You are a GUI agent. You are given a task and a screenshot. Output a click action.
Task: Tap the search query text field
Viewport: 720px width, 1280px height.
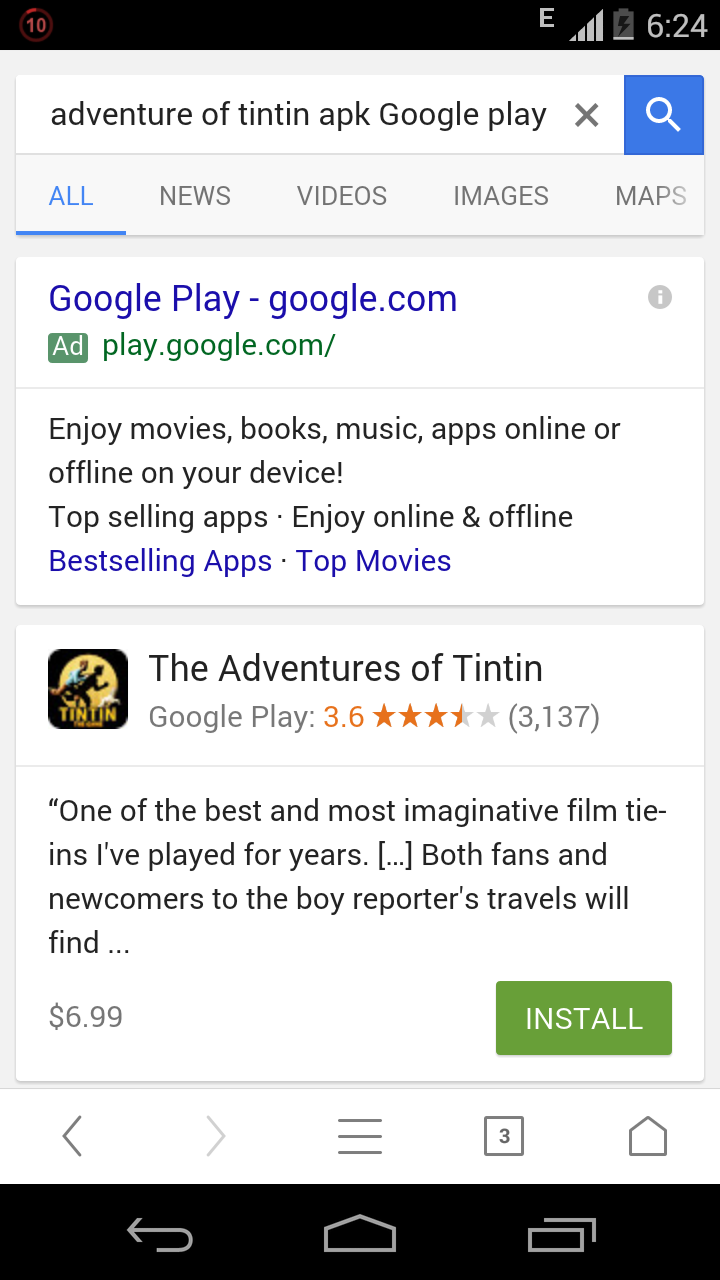pyautogui.click(x=298, y=115)
